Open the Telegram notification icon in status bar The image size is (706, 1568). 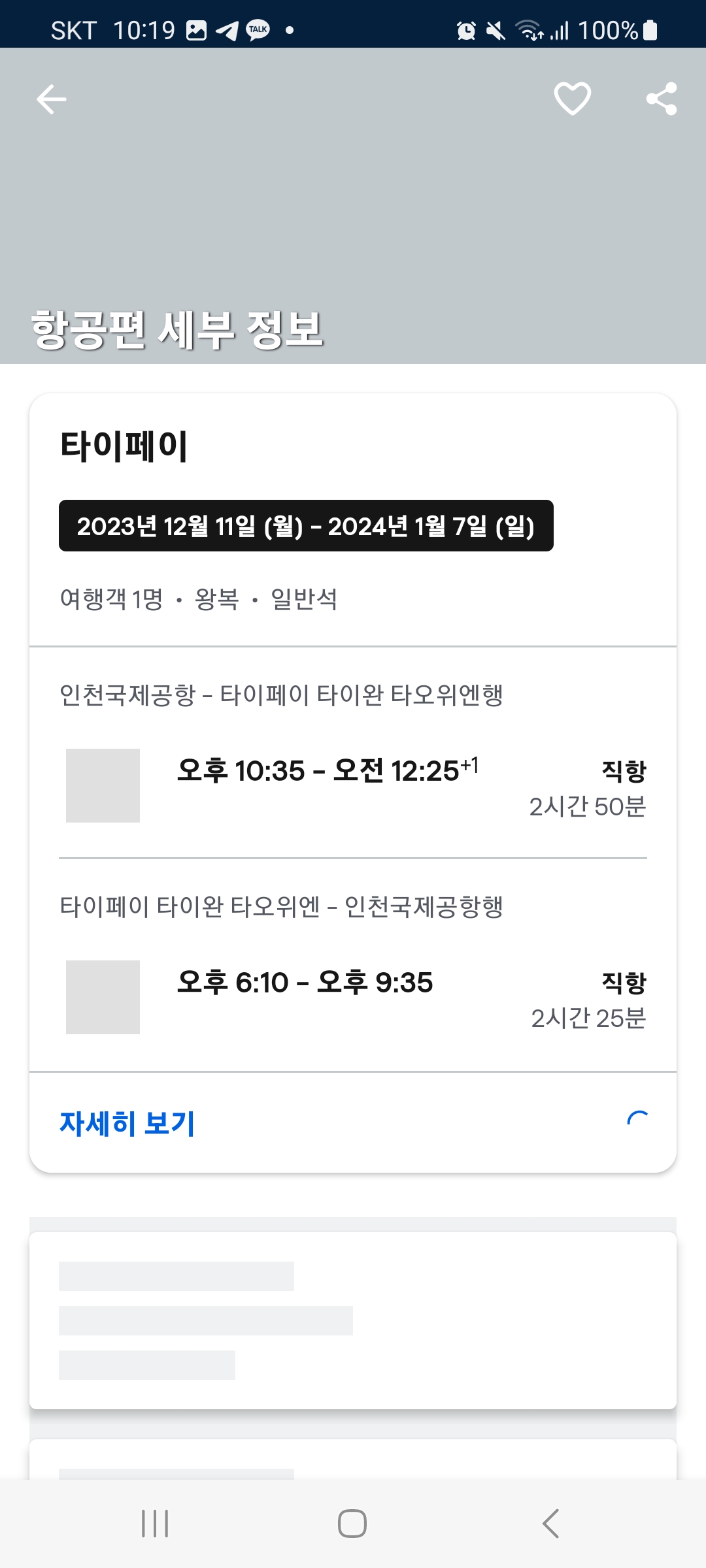tap(228, 28)
